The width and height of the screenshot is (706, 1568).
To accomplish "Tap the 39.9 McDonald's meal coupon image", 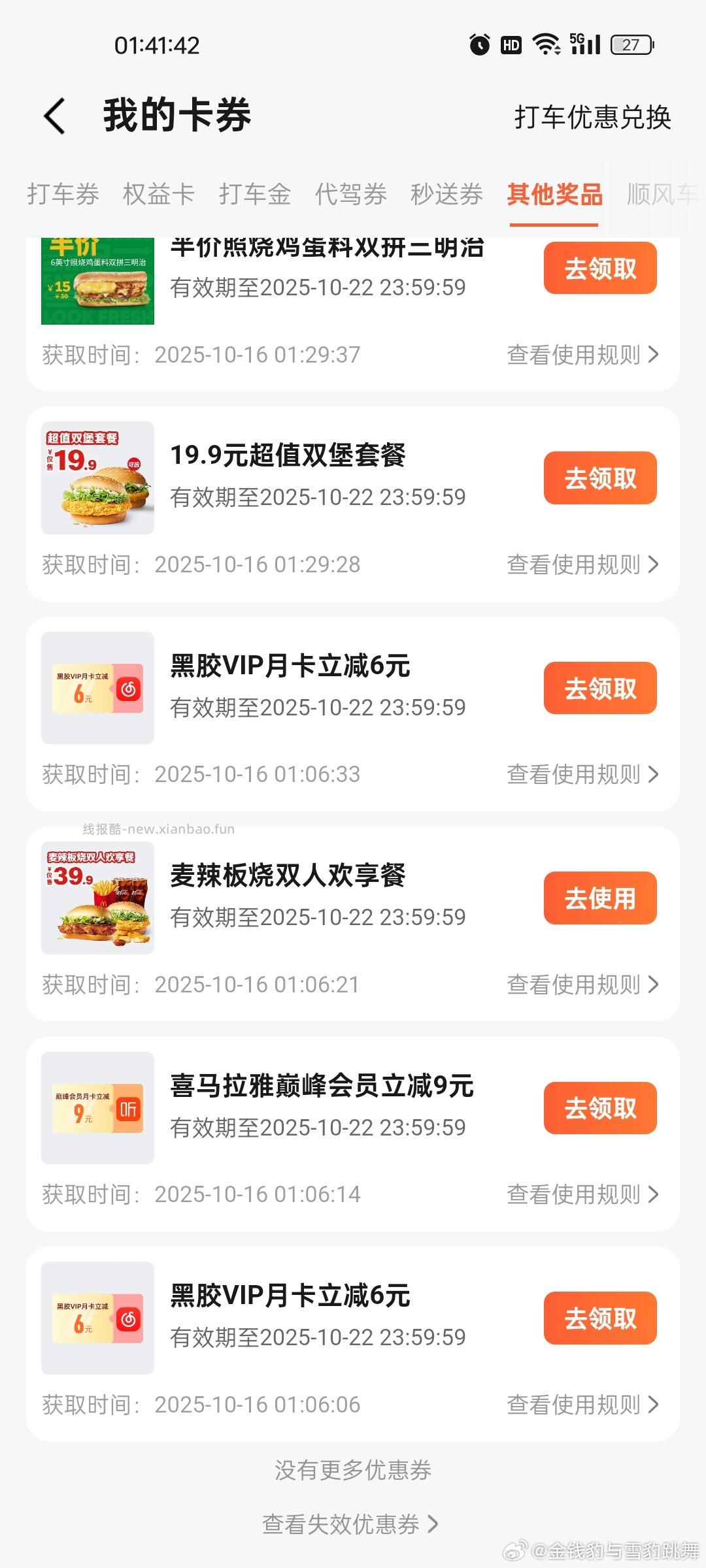I will point(97,898).
